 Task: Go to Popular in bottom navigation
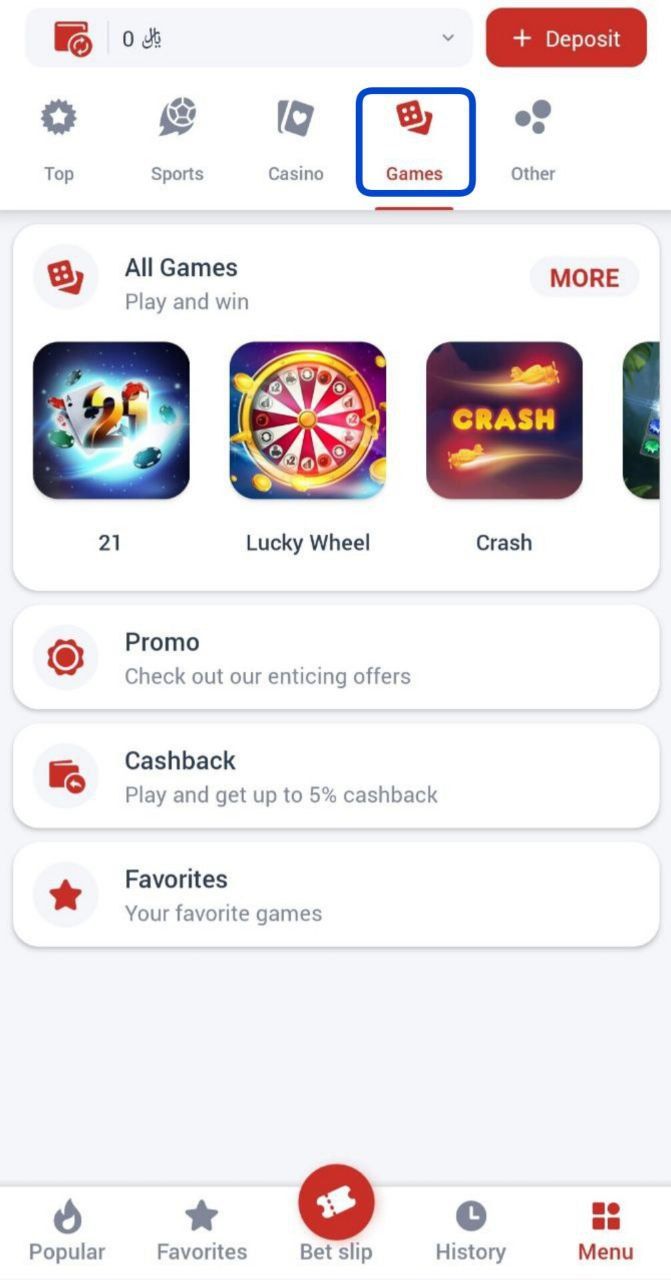click(x=66, y=1232)
